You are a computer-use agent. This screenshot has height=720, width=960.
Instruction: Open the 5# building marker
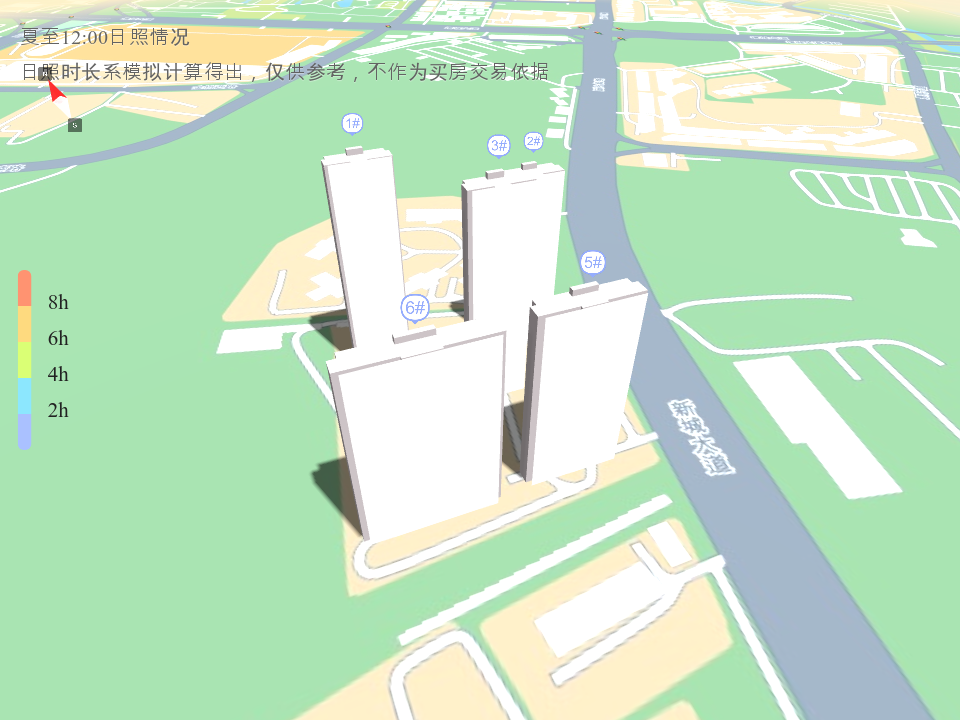coord(592,262)
